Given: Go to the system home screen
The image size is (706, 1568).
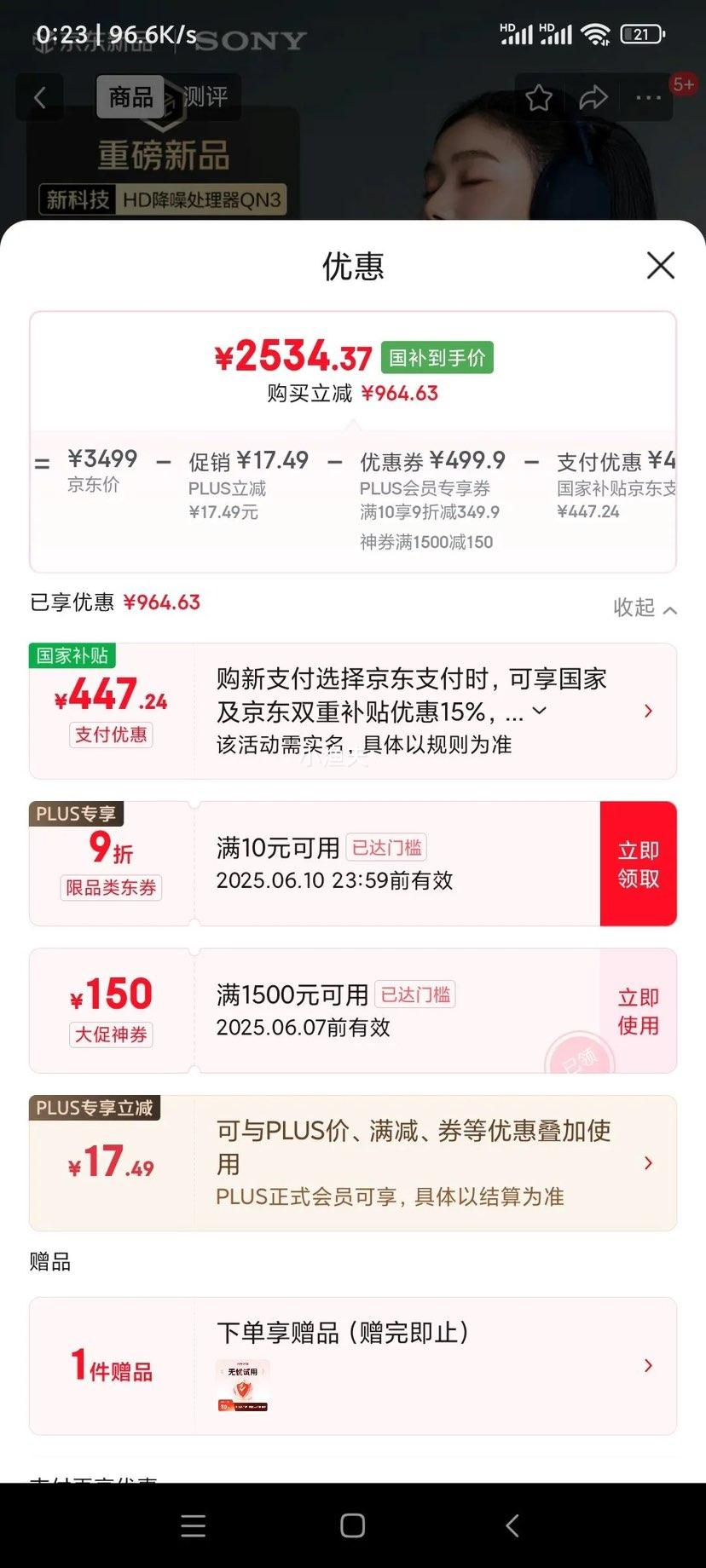Looking at the screenshot, I should click(352, 1525).
